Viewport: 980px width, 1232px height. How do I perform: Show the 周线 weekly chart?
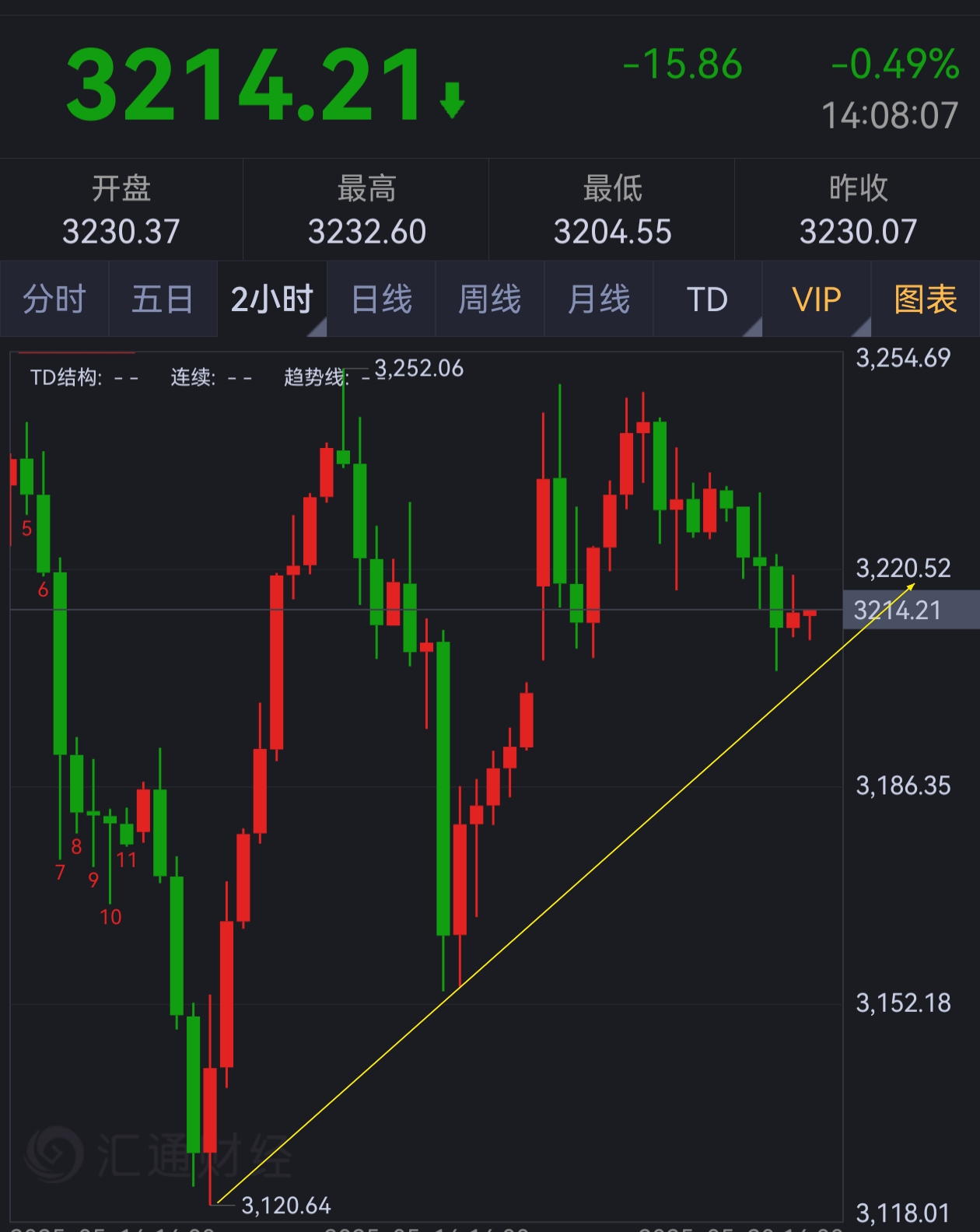click(490, 299)
